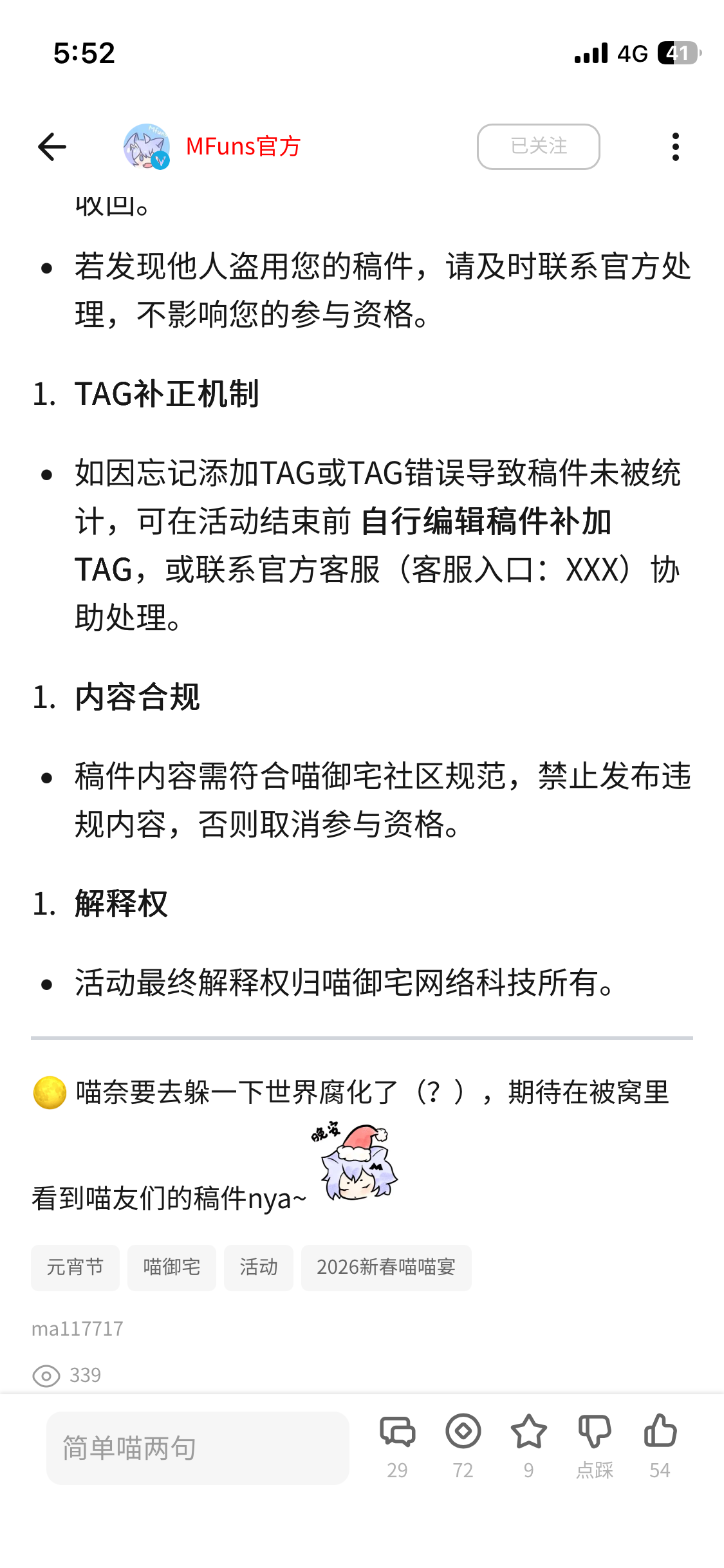Image resolution: width=724 pixels, height=1568 pixels.
Task: Open the three-dot overflow menu
Action: pyautogui.click(x=675, y=147)
